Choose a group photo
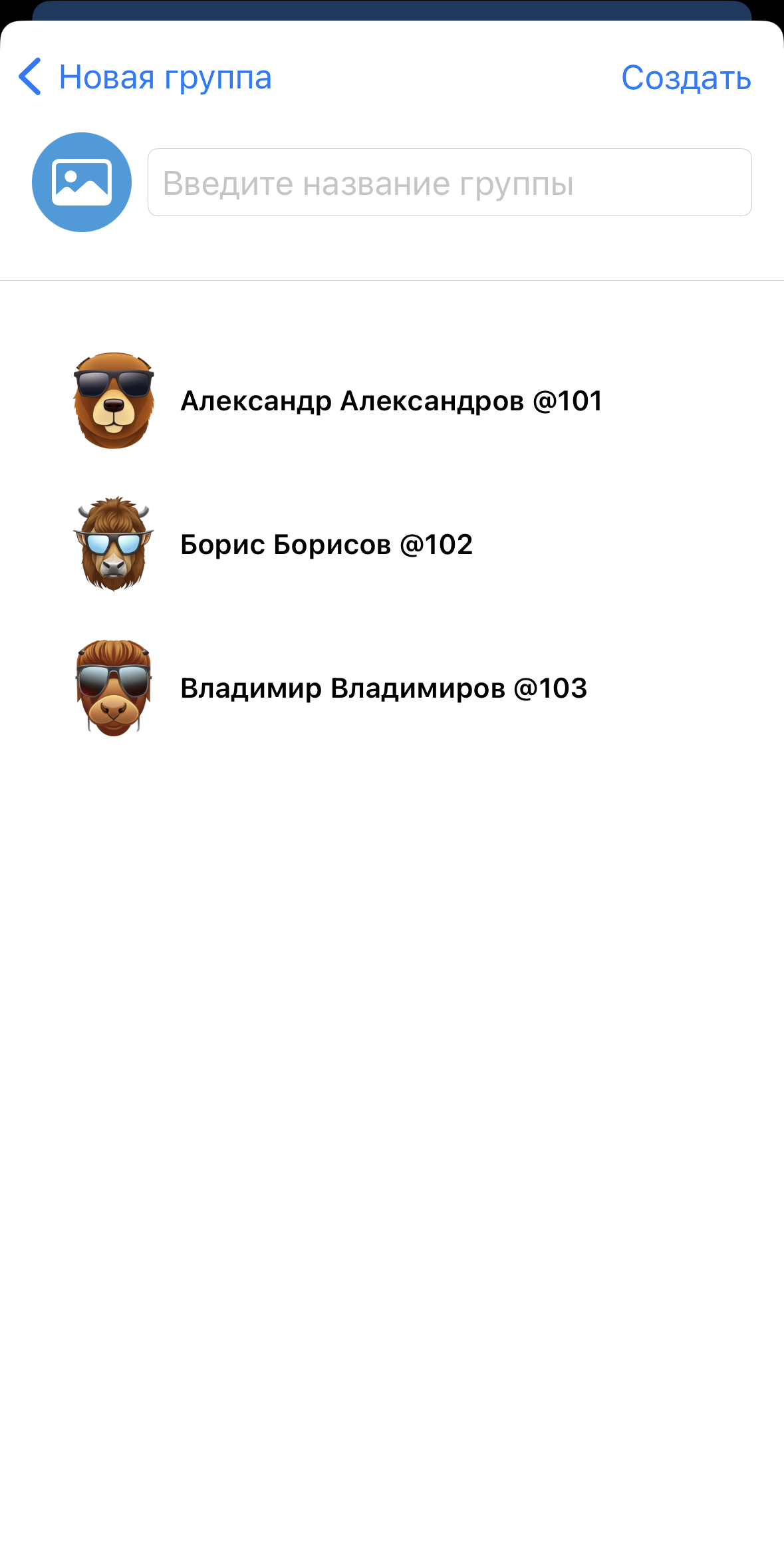 (x=82, y=182)
